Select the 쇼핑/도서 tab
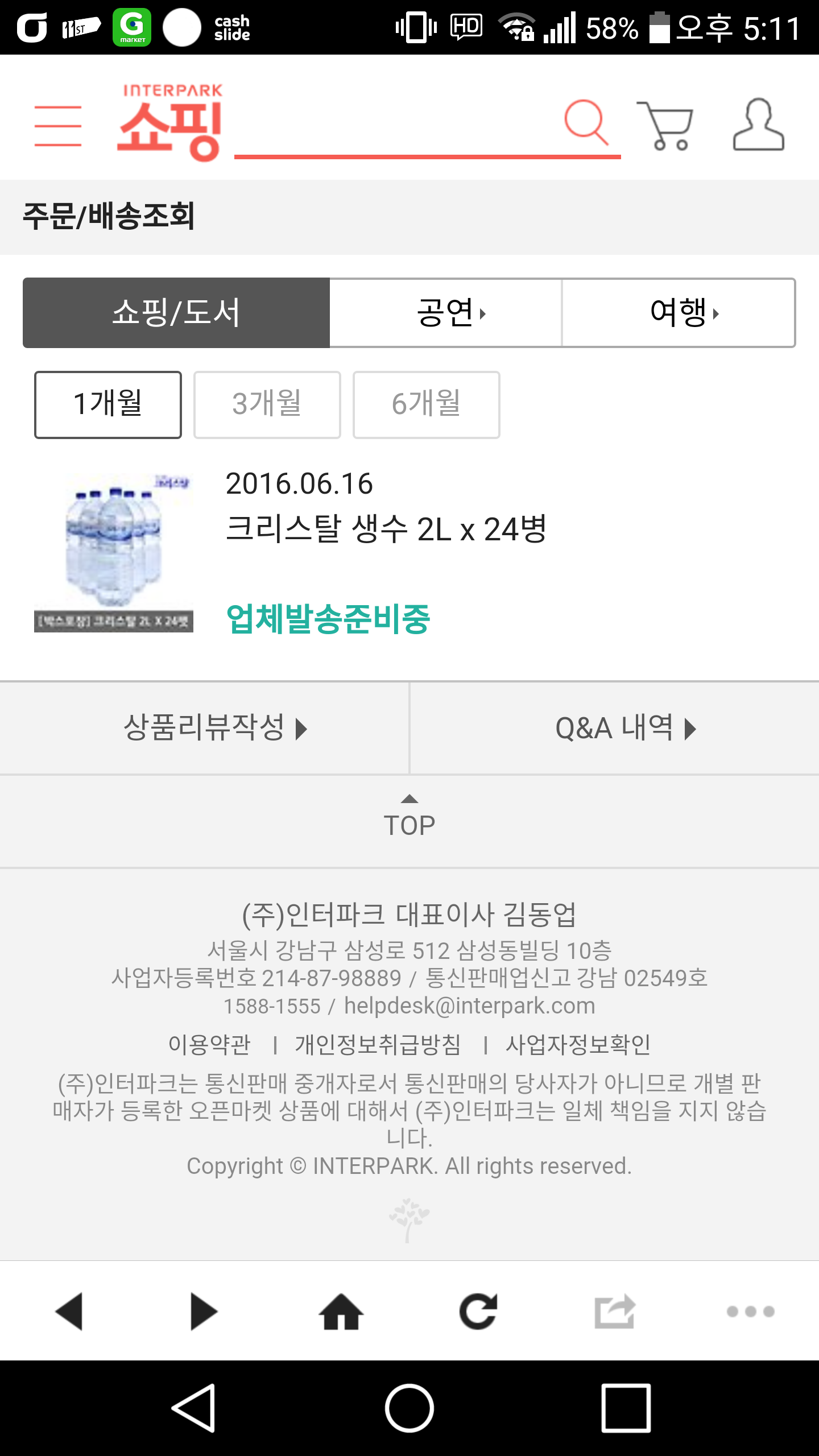The height and width of the screenshot is (1456, 819). (x=176, y=313)
